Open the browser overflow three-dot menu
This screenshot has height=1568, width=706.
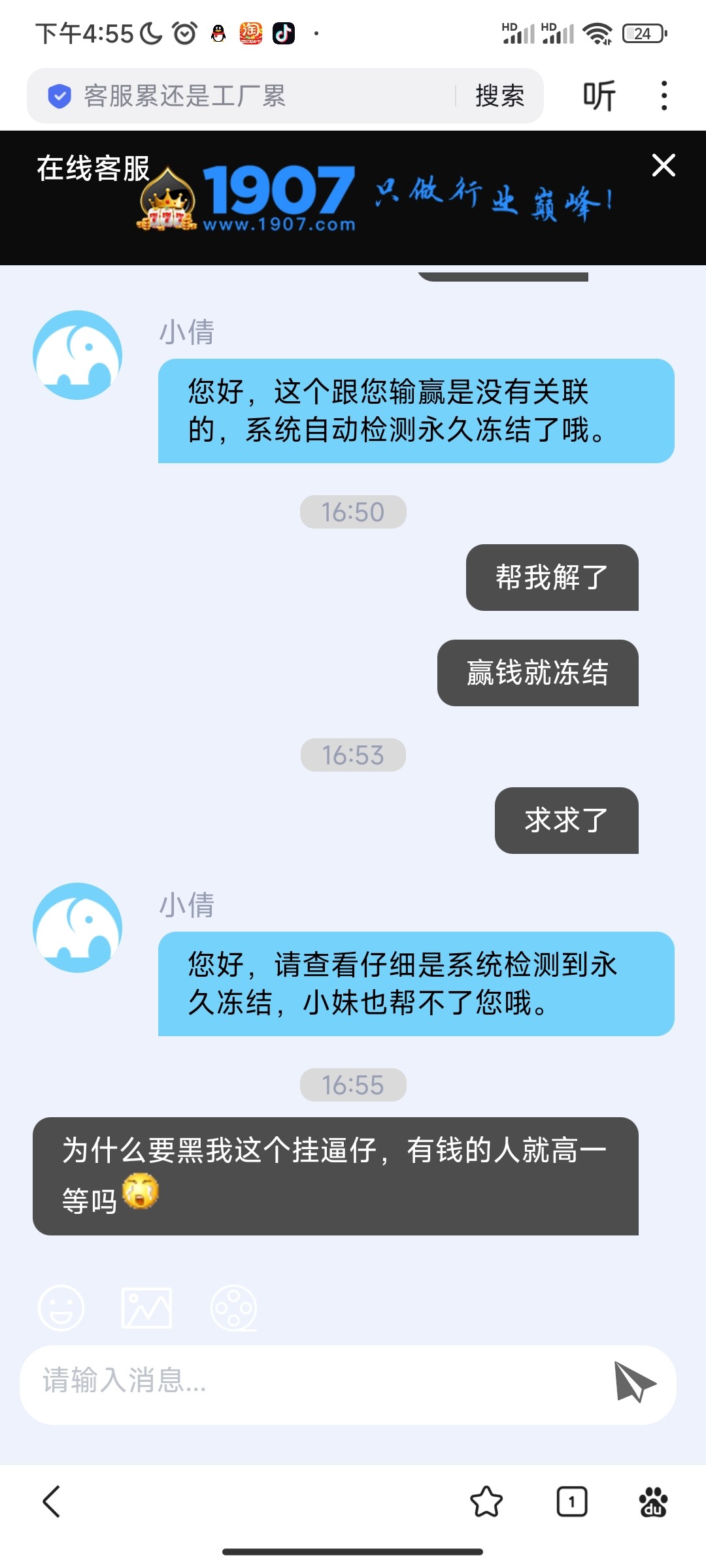pyautogui.click(x=665, y=95)
